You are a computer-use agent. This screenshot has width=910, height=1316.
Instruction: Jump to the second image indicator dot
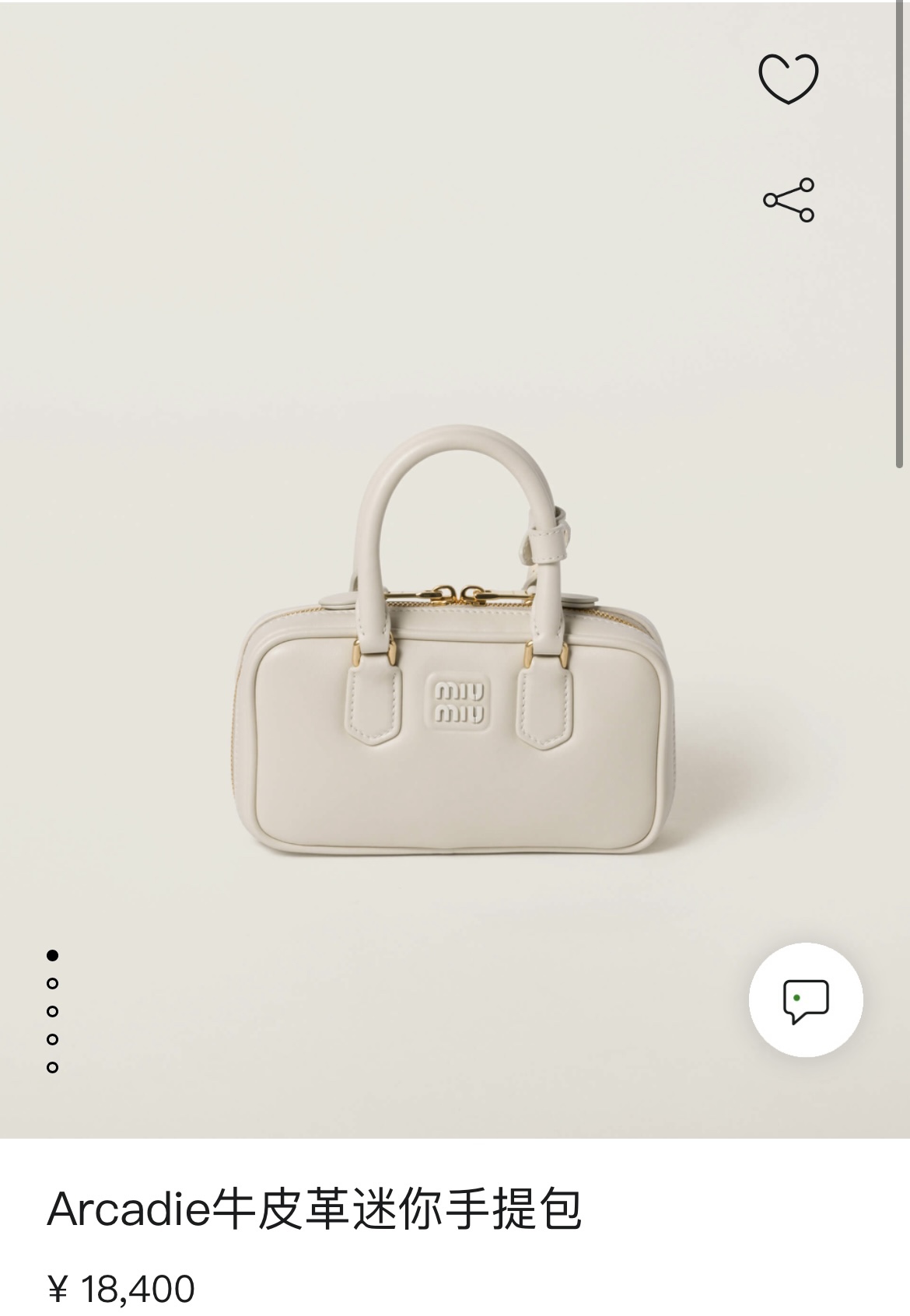click(x=52, y=983)
